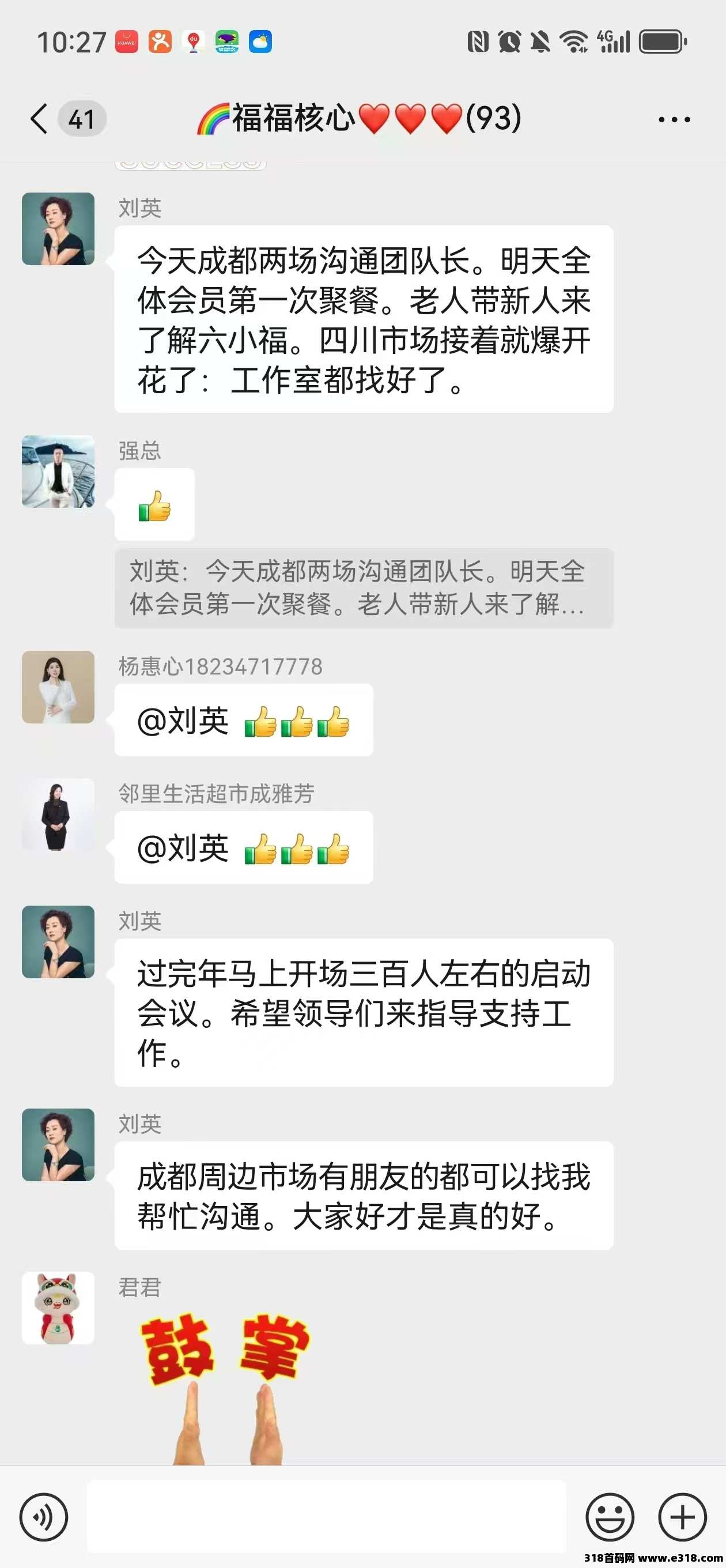This screenshot has width=726, height=1568.
Task: Jump to quoted 刘英 message under 强总's reply
Action: (x=364, y=588)
